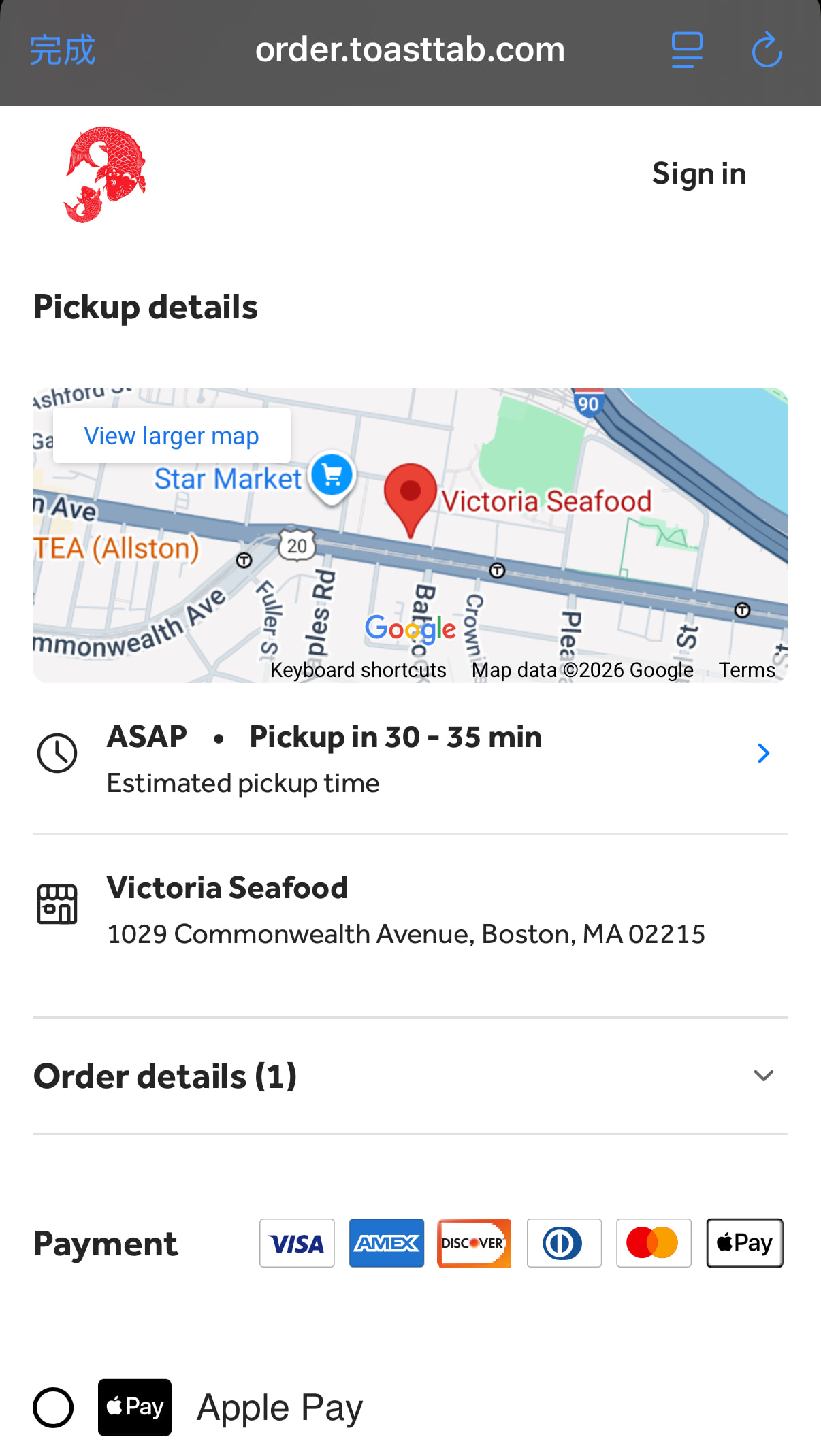The height and width of the screenshot is (1456, 821).
Task: Select Apple Pay as payment method
Action: [x=53, y=1408]
